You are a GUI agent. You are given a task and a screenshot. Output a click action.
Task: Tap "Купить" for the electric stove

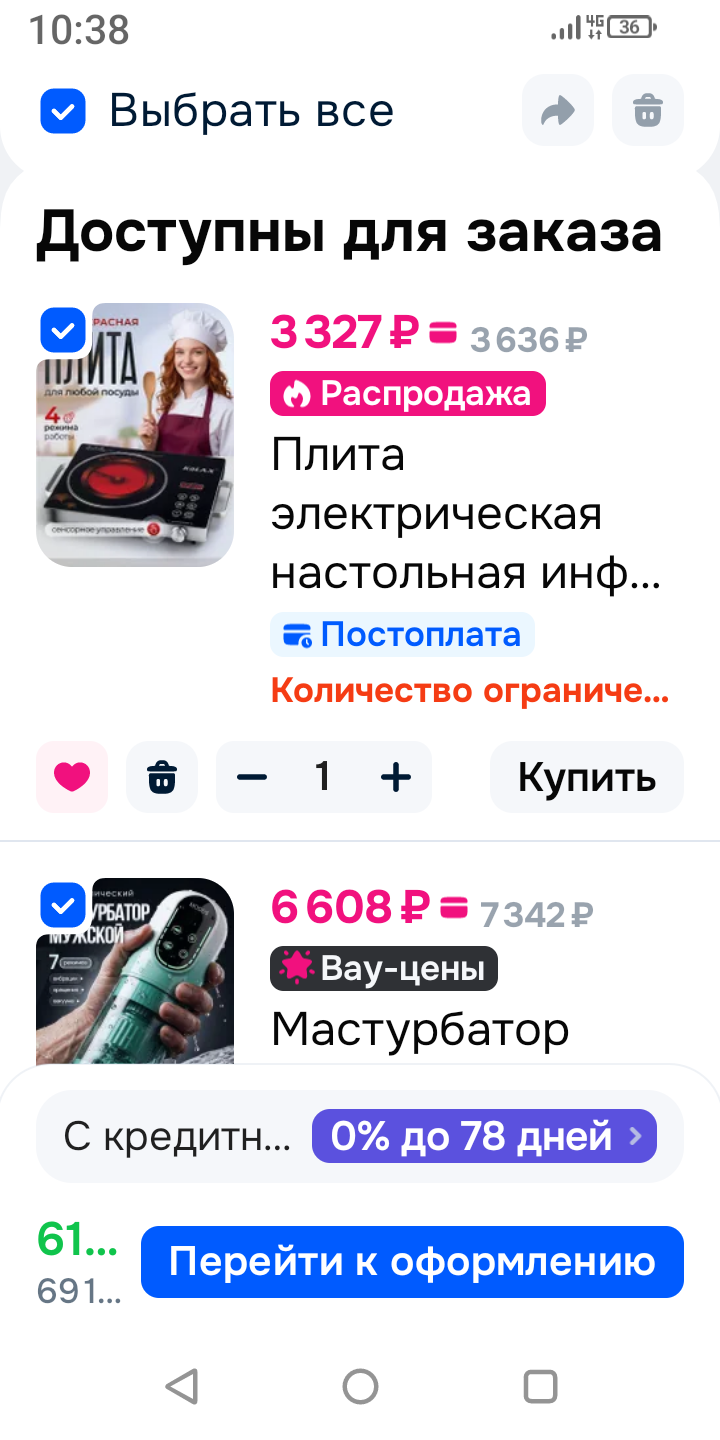click(586, 776)
